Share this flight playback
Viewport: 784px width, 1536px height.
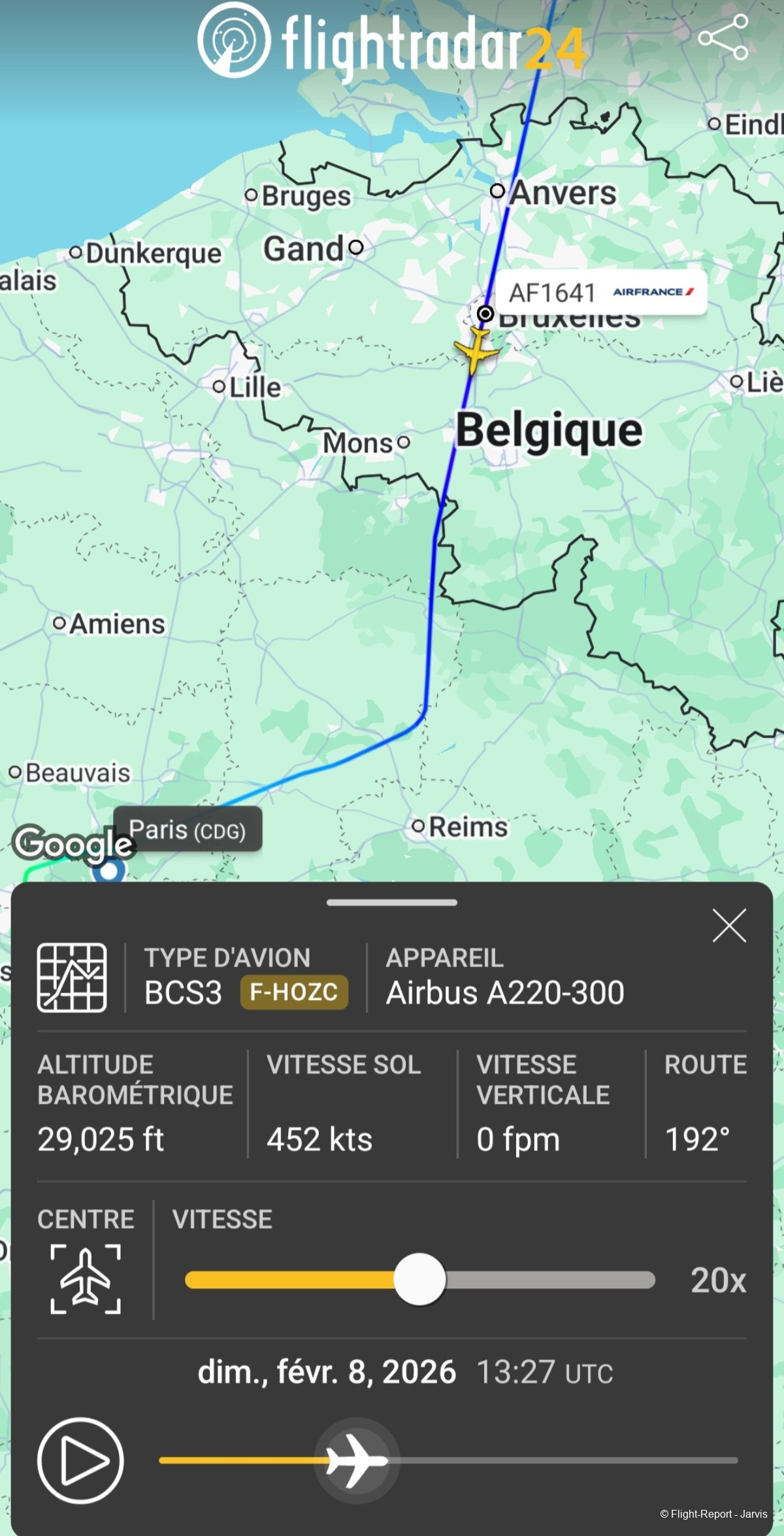[723, 37]
